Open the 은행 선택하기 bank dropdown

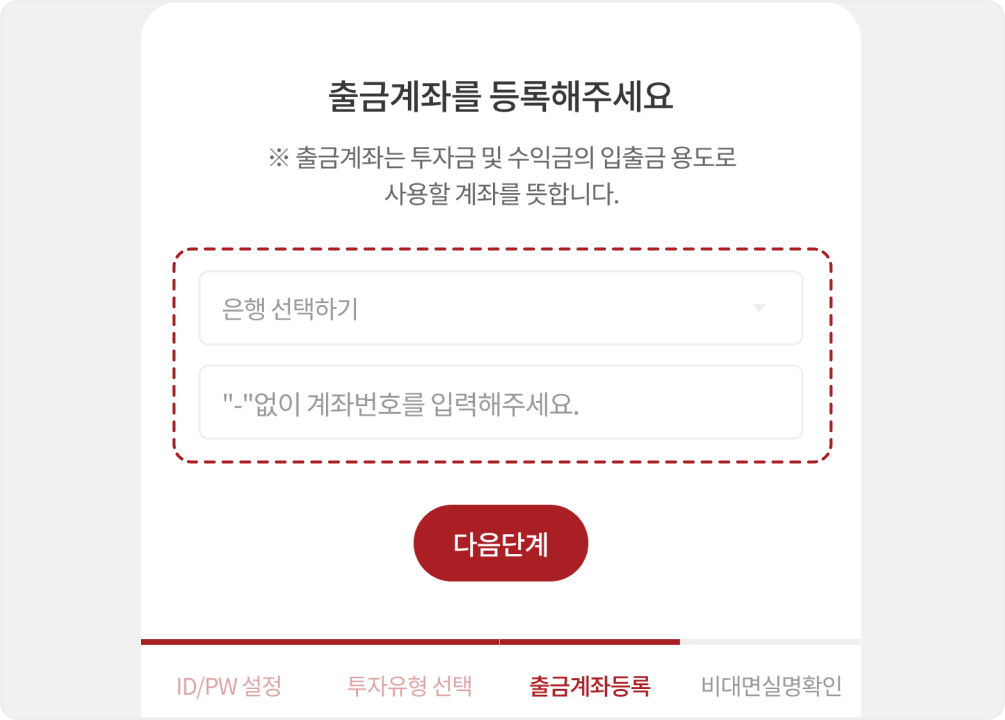click(x=500, y=308)
